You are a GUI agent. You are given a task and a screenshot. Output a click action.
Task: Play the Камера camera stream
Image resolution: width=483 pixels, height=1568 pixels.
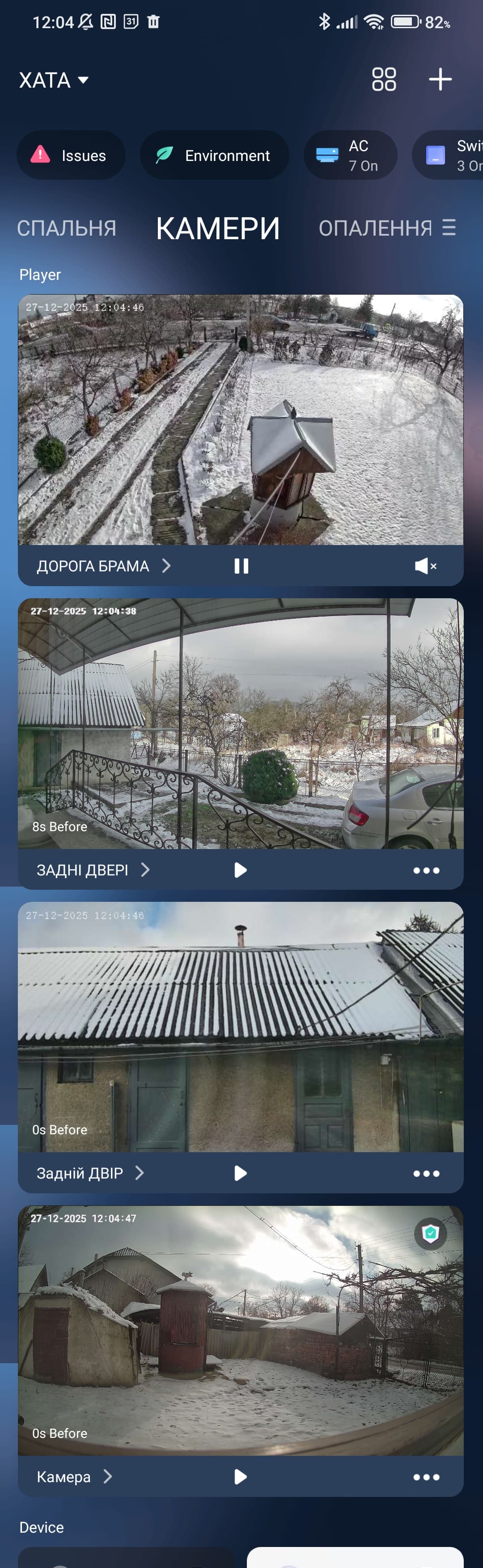click(x=241, y=1477)
